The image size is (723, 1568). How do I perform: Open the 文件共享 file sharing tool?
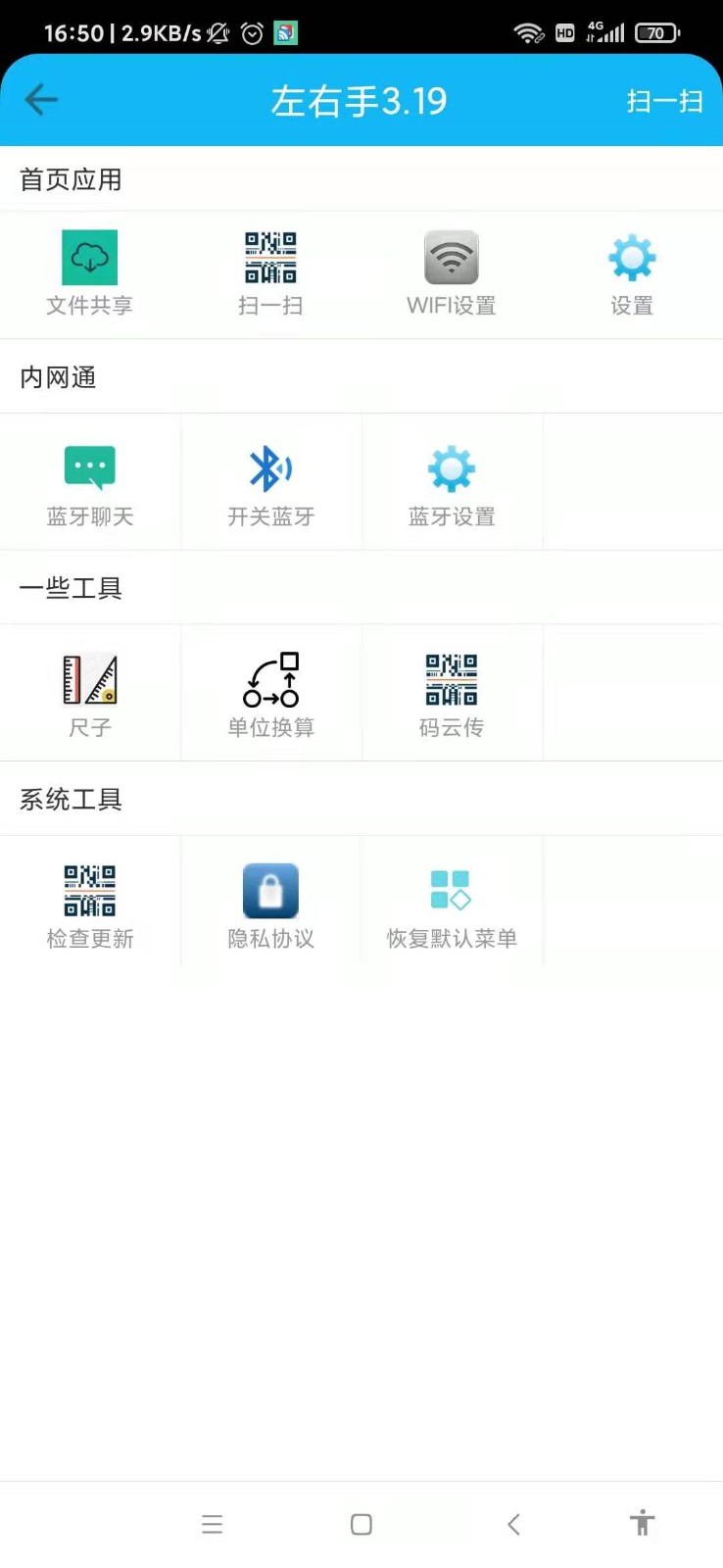coord(89,269)
